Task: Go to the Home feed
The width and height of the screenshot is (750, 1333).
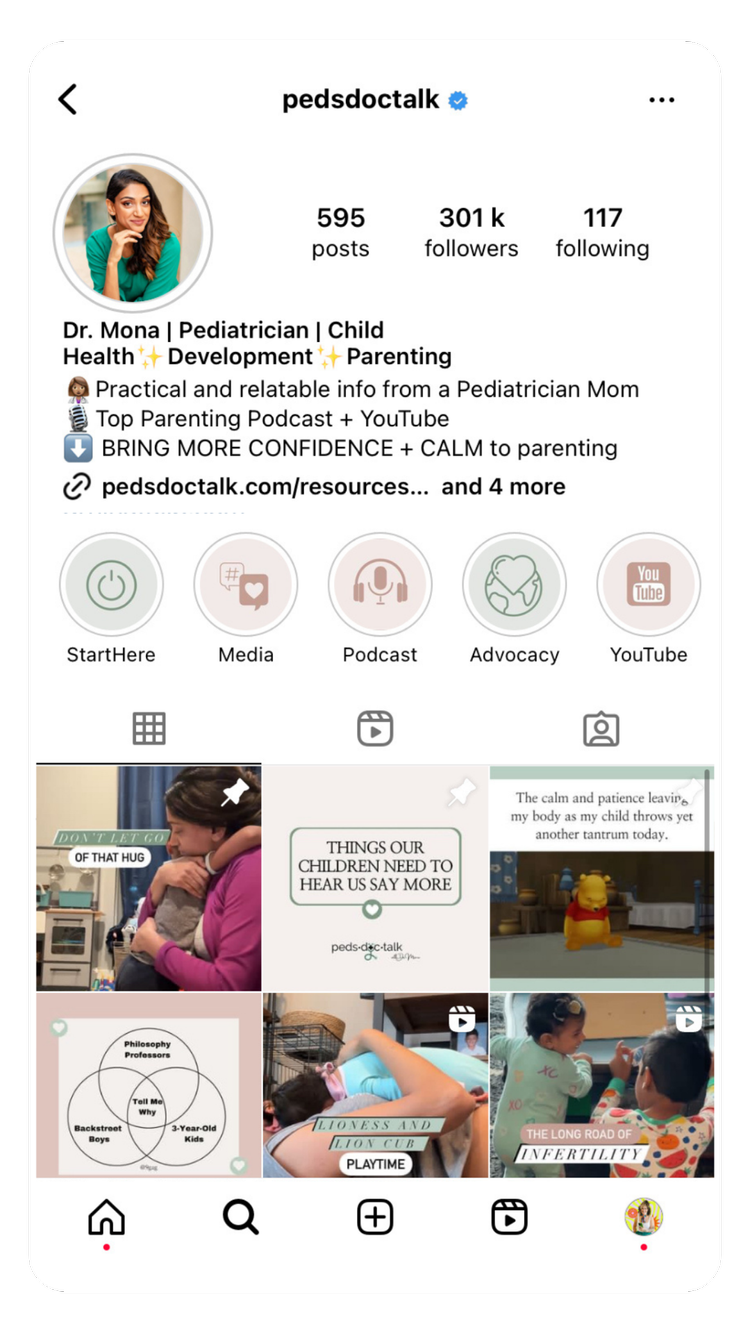Action: tap(106, 1217)
